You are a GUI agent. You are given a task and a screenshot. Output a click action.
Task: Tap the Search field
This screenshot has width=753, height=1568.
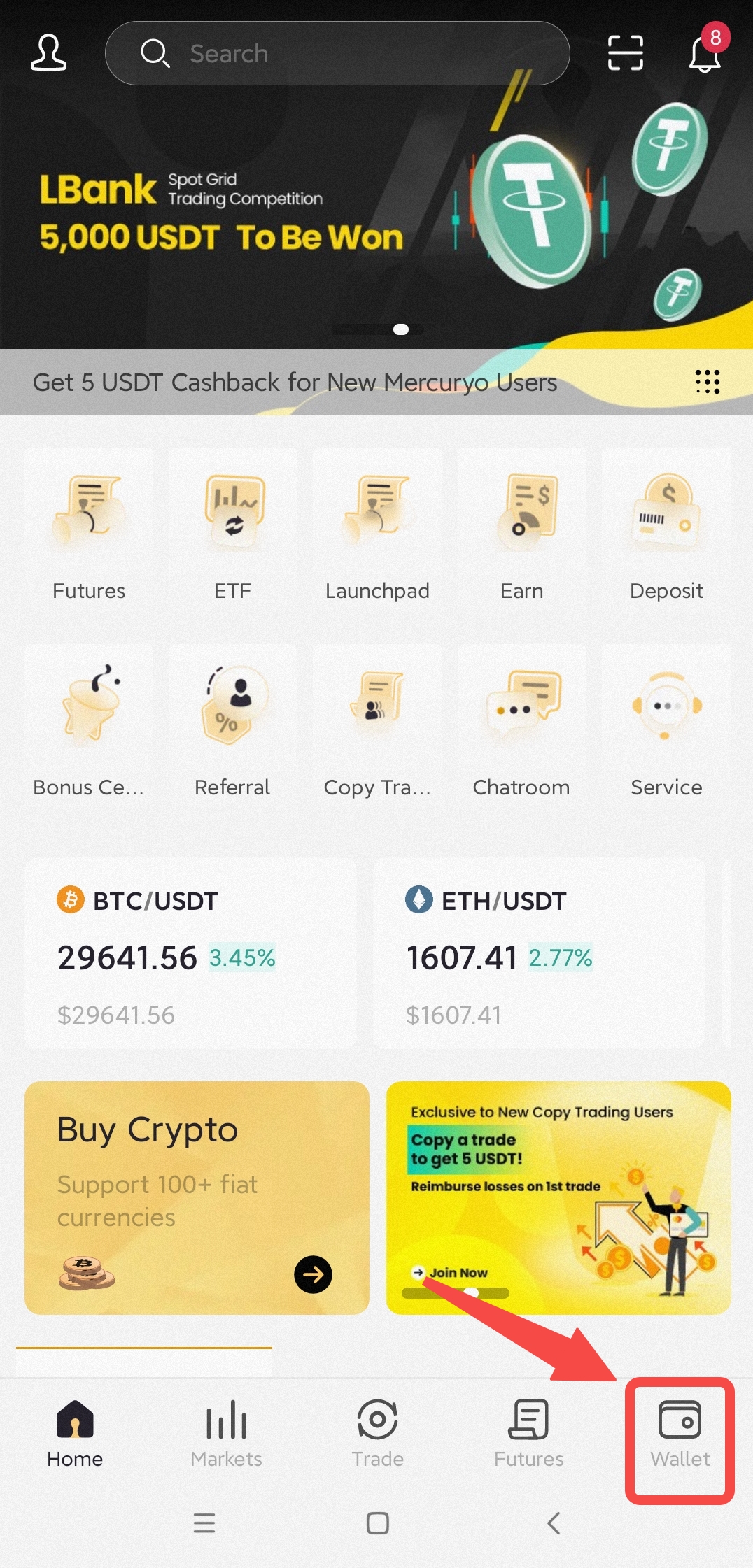click(x=337, y=53)
